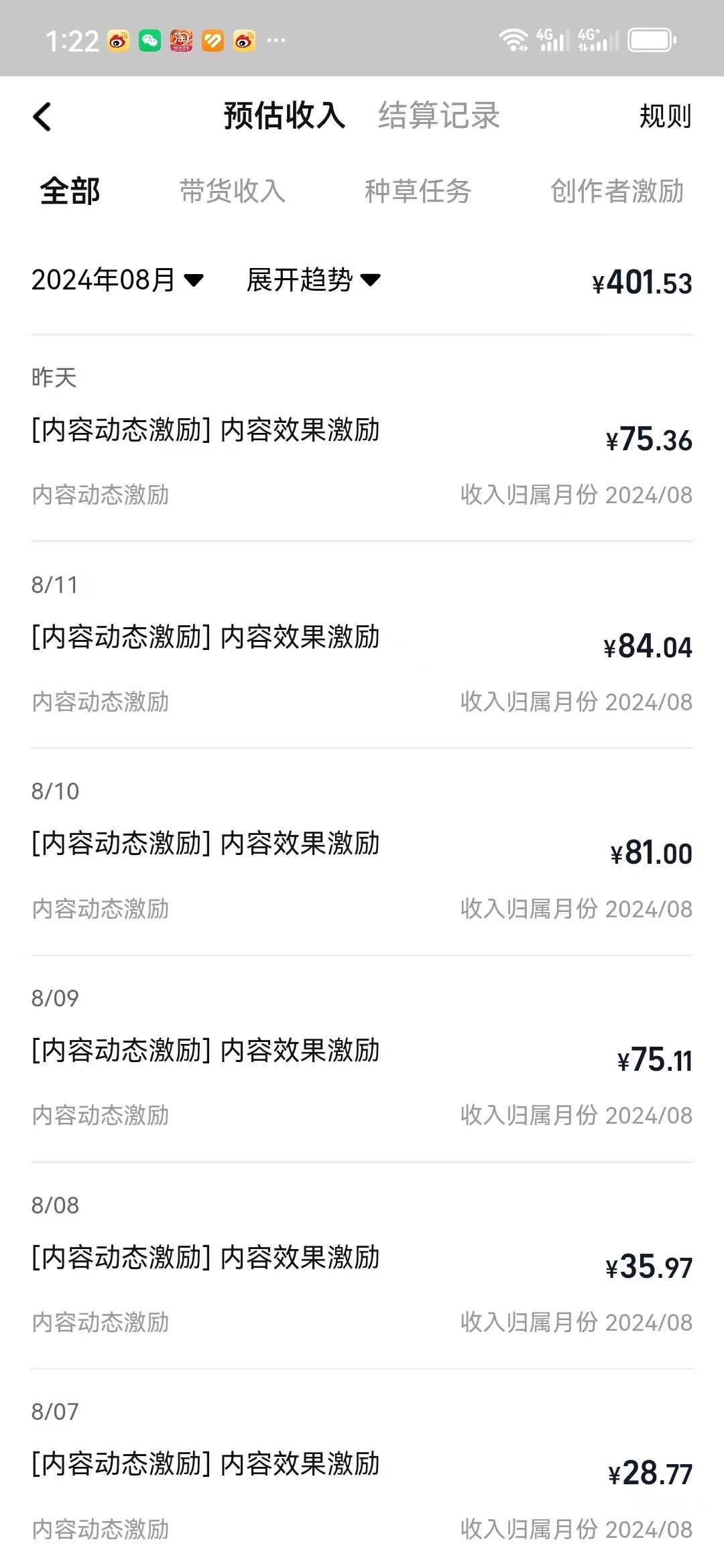Viewport: 724px width, 1568px height.
Task: Tap the back arrow at top left
Action: point(43,116)
